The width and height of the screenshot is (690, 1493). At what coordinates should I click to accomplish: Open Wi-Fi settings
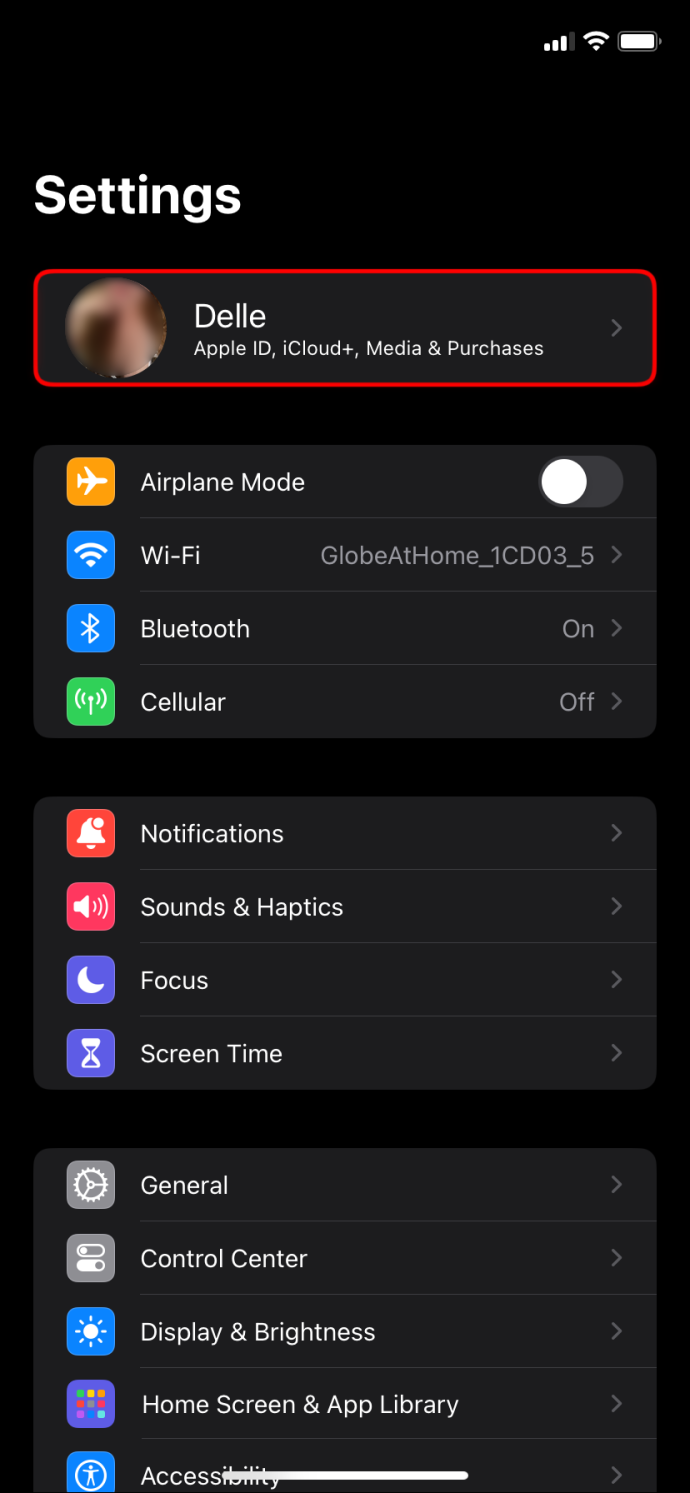(x=345, y=555)
